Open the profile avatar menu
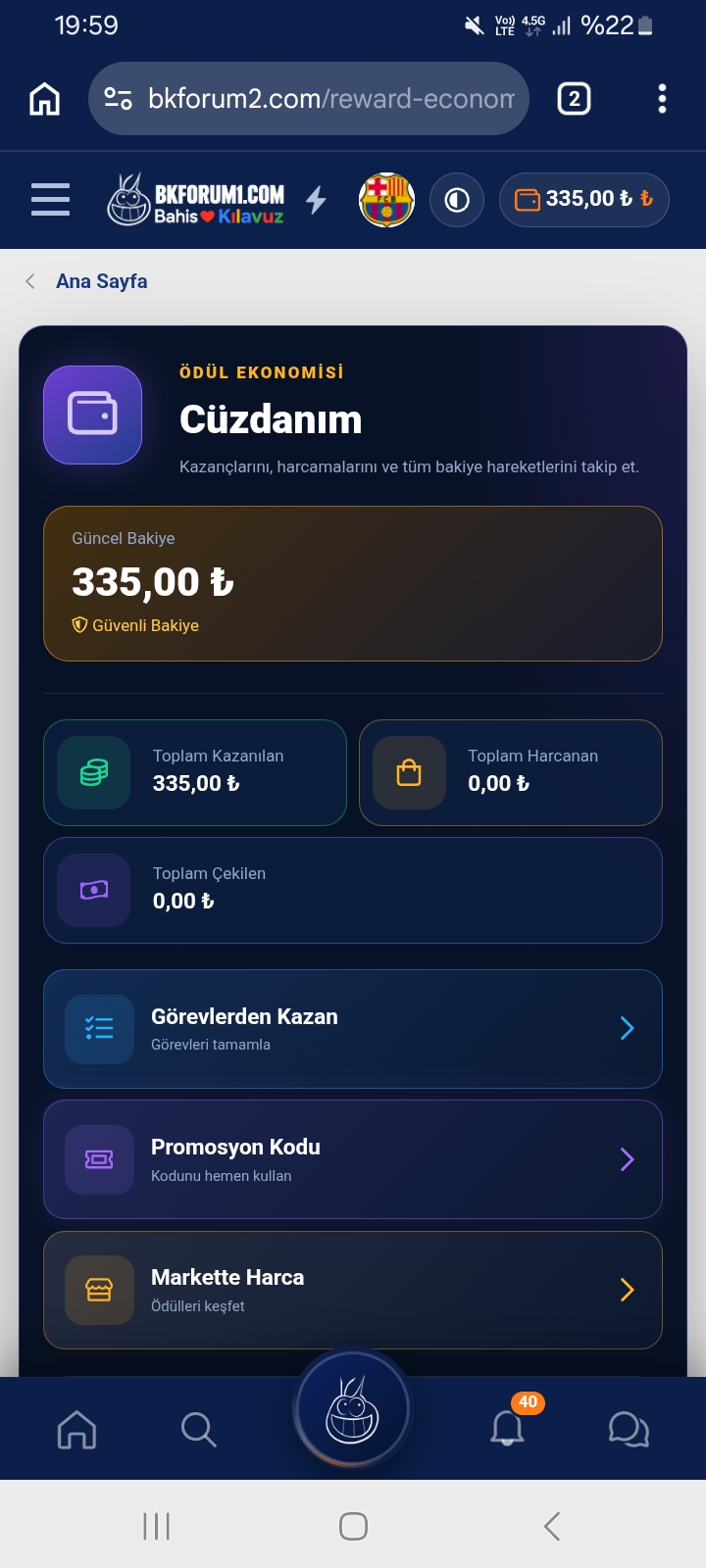Image resolution: width=706 pixels, height=1568 pixels. tap(386, 200)
